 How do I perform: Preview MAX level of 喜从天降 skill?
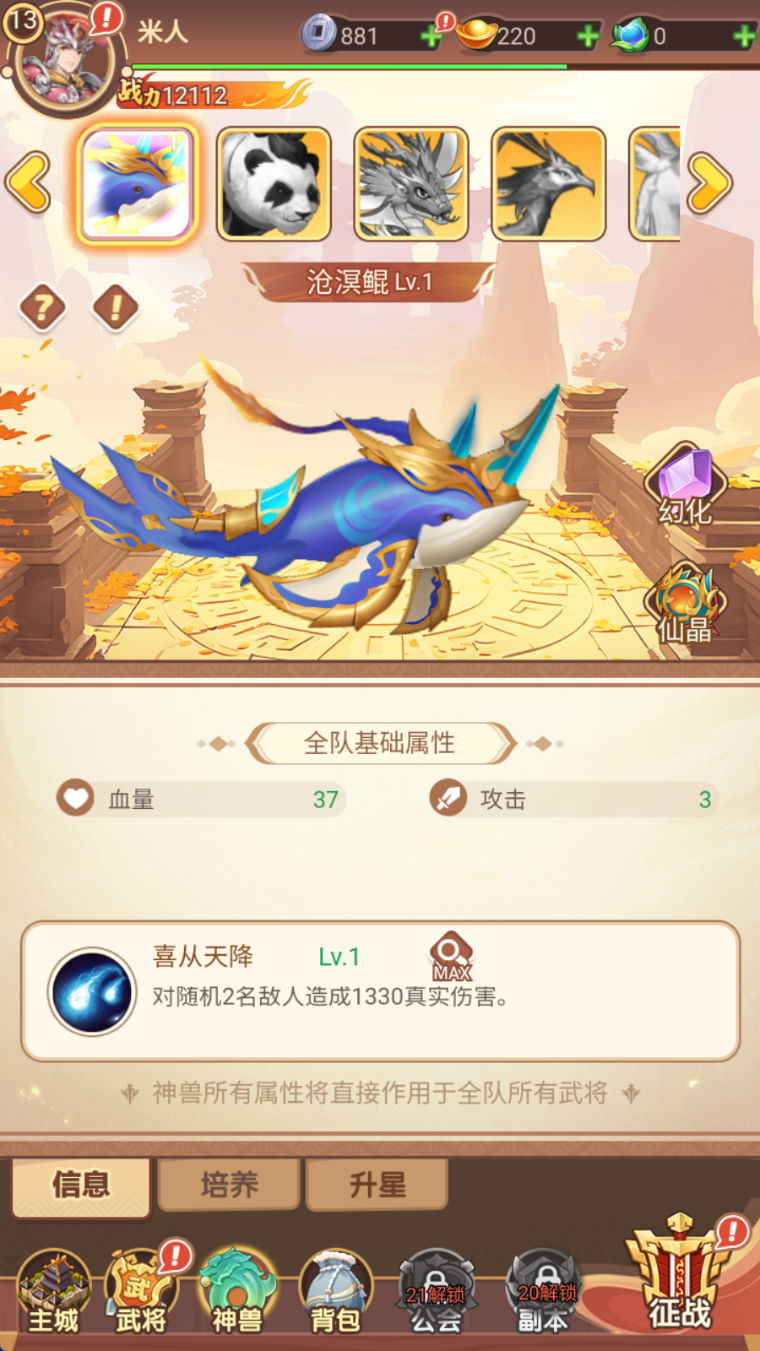(x=451, y=958)
